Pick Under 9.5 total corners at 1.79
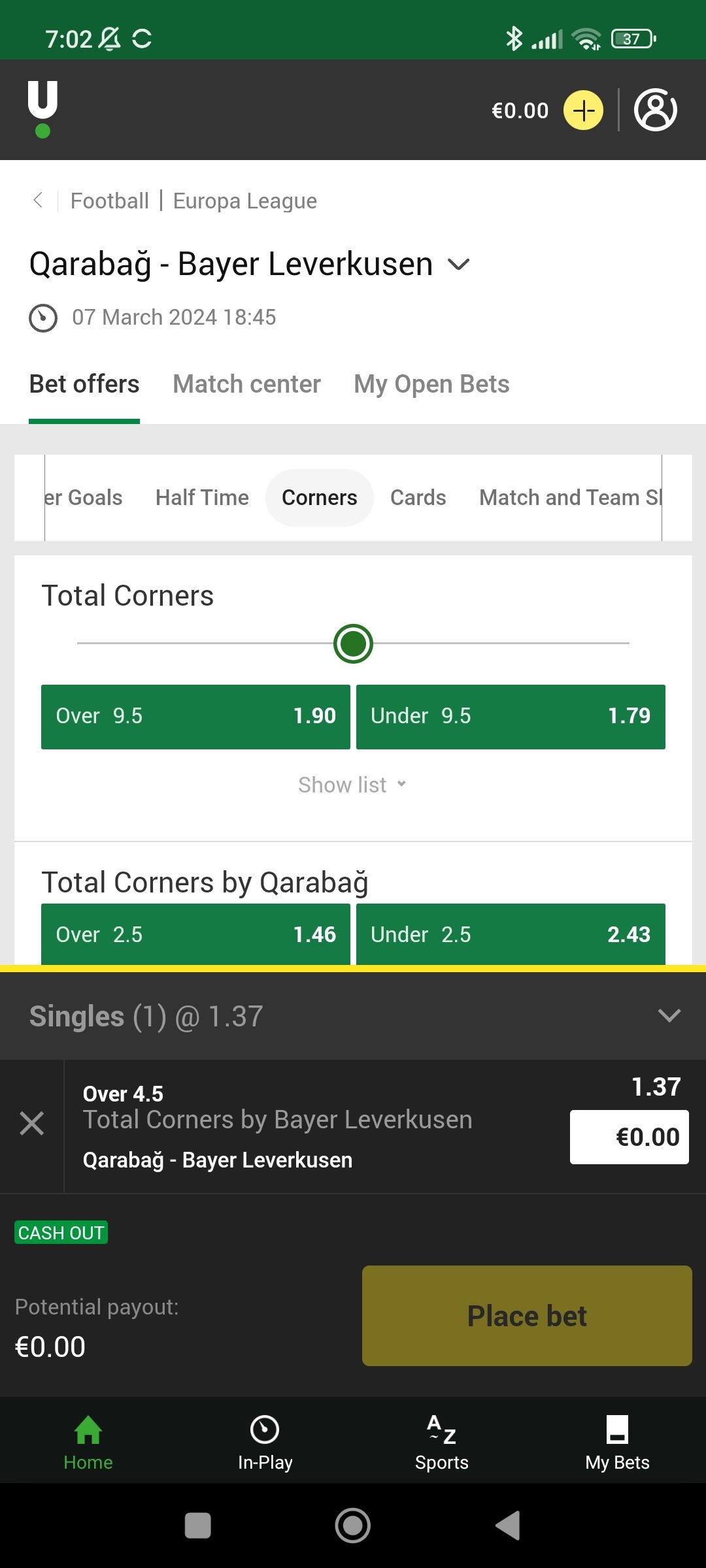 pyautogui.click(x=511, y=717)
